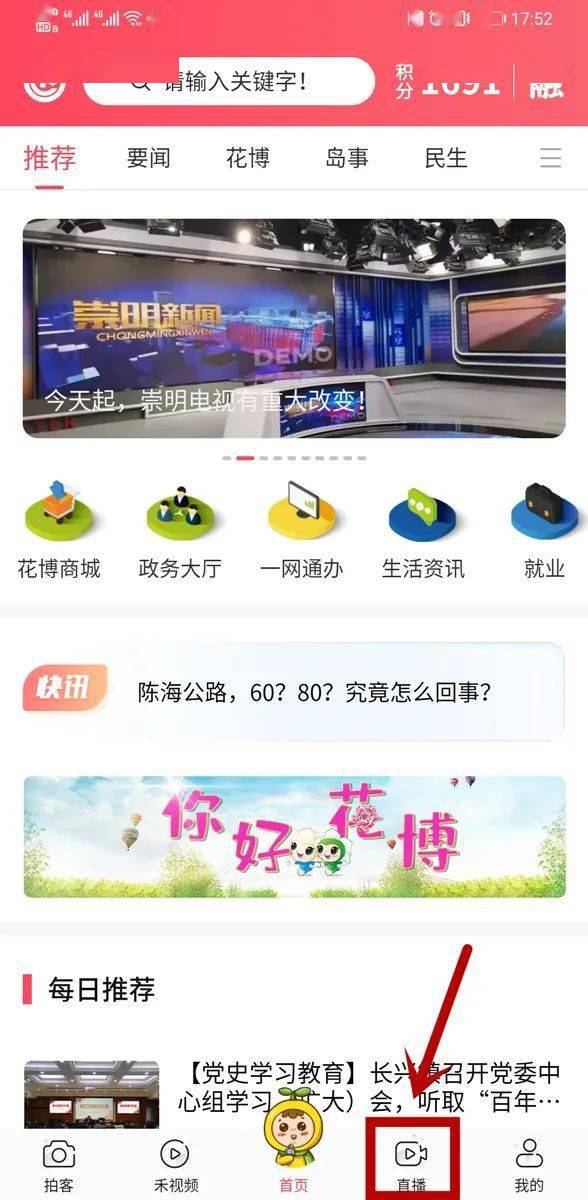Viewport: 588px width, 1200px height.
Task: Open 政务大厅 shortcut
Action: point(180,531)
